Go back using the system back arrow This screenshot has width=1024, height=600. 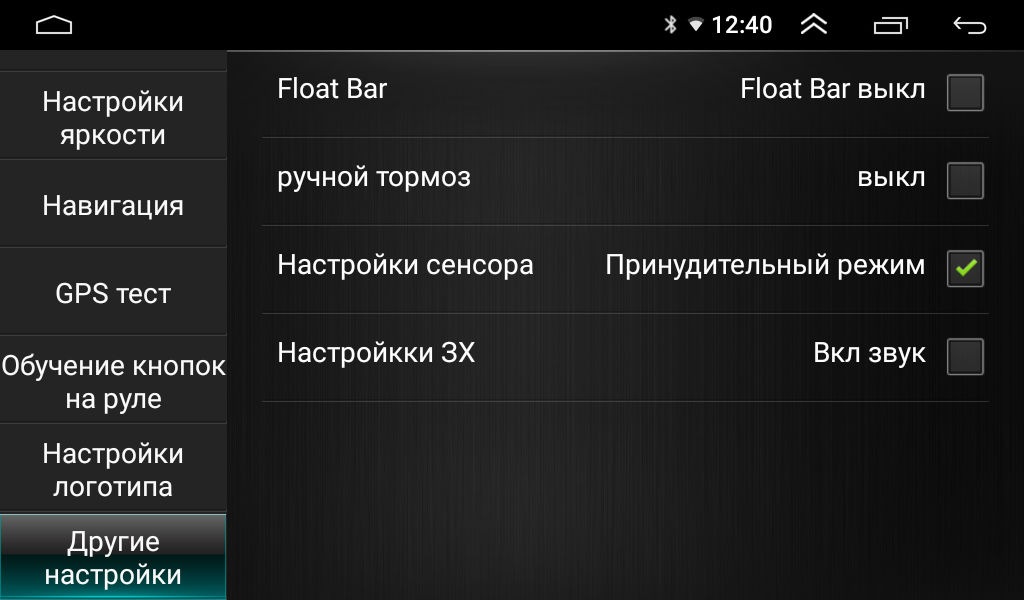pos(969,25)
